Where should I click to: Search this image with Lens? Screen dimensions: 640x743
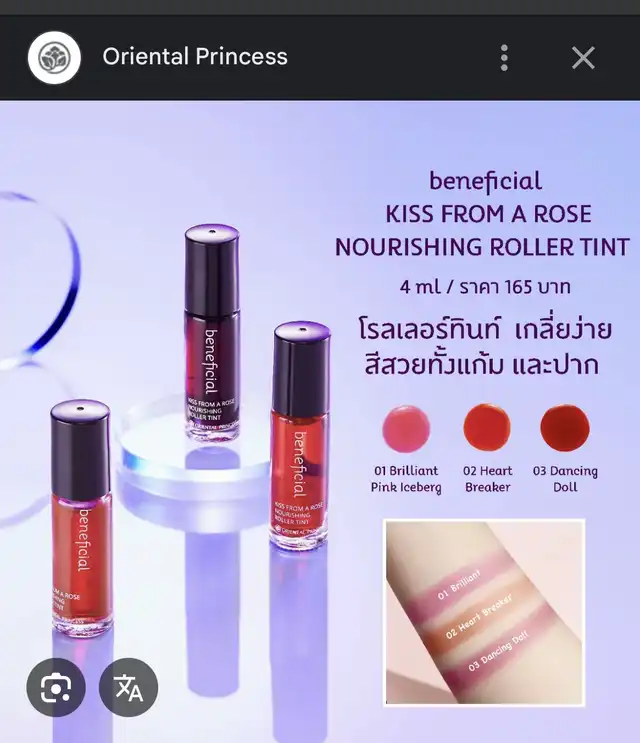tap(56, 687)
